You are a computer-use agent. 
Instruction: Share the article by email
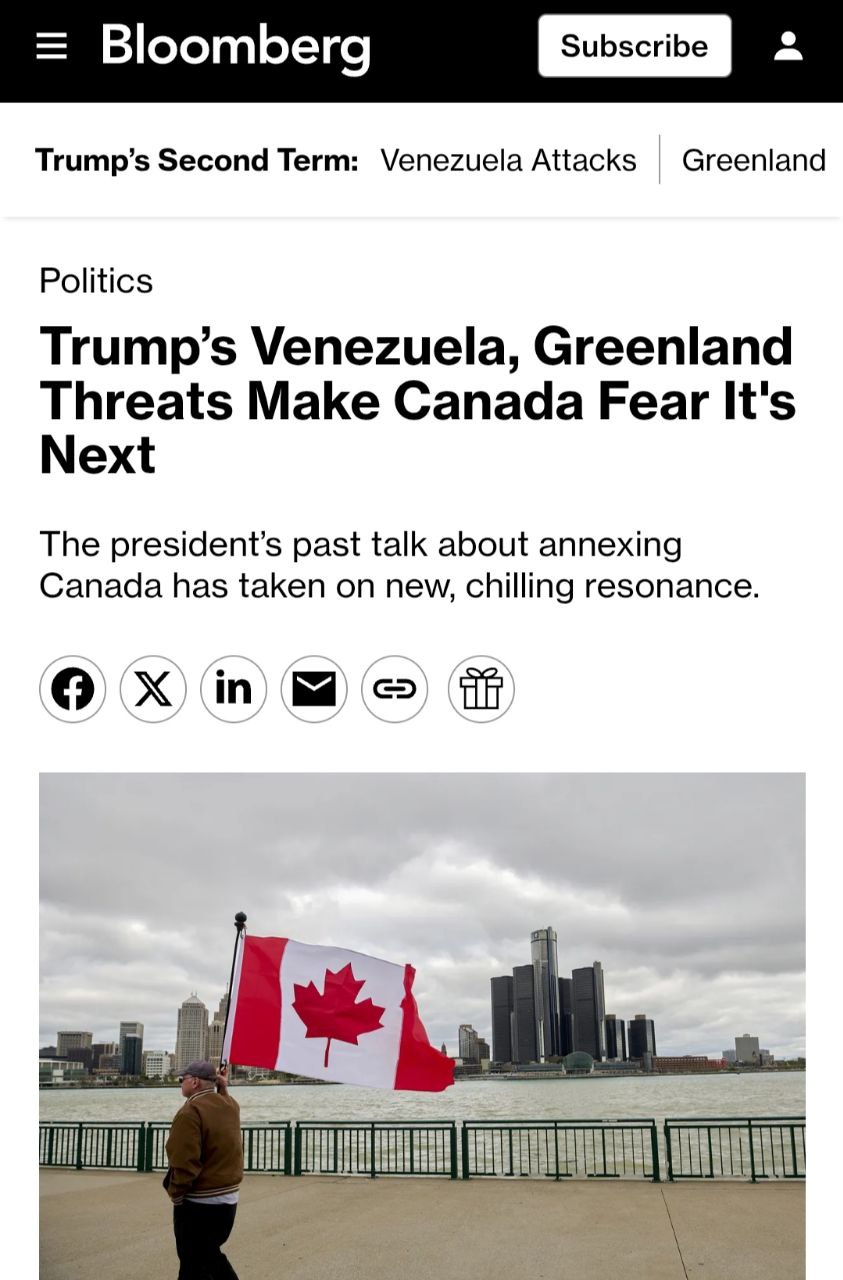coord(314,689)
